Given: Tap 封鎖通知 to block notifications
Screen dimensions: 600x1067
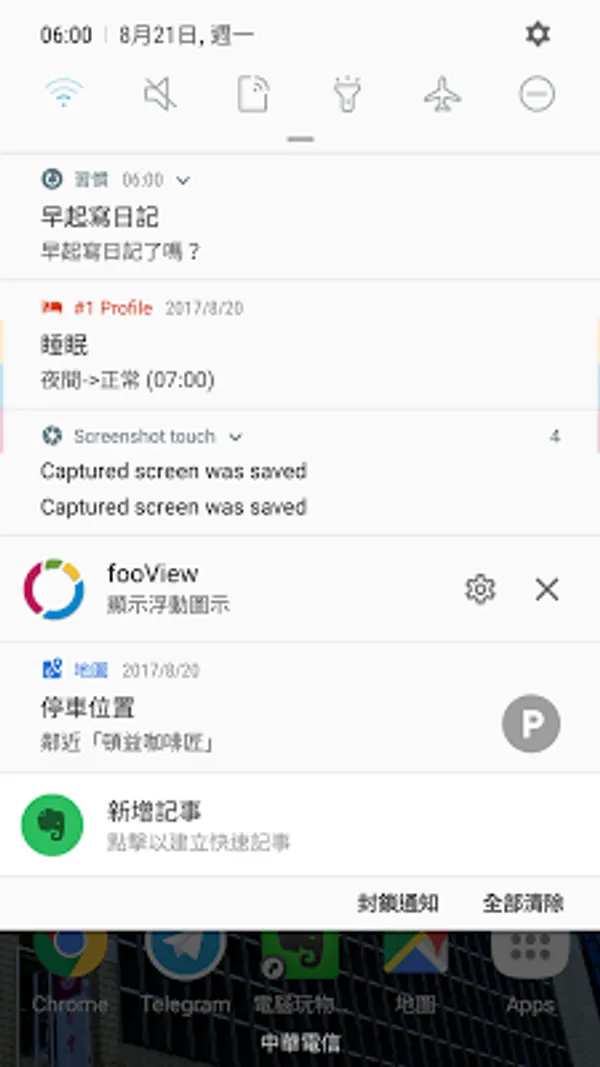Looking at the screenshot, I should (x=398, y=903).
